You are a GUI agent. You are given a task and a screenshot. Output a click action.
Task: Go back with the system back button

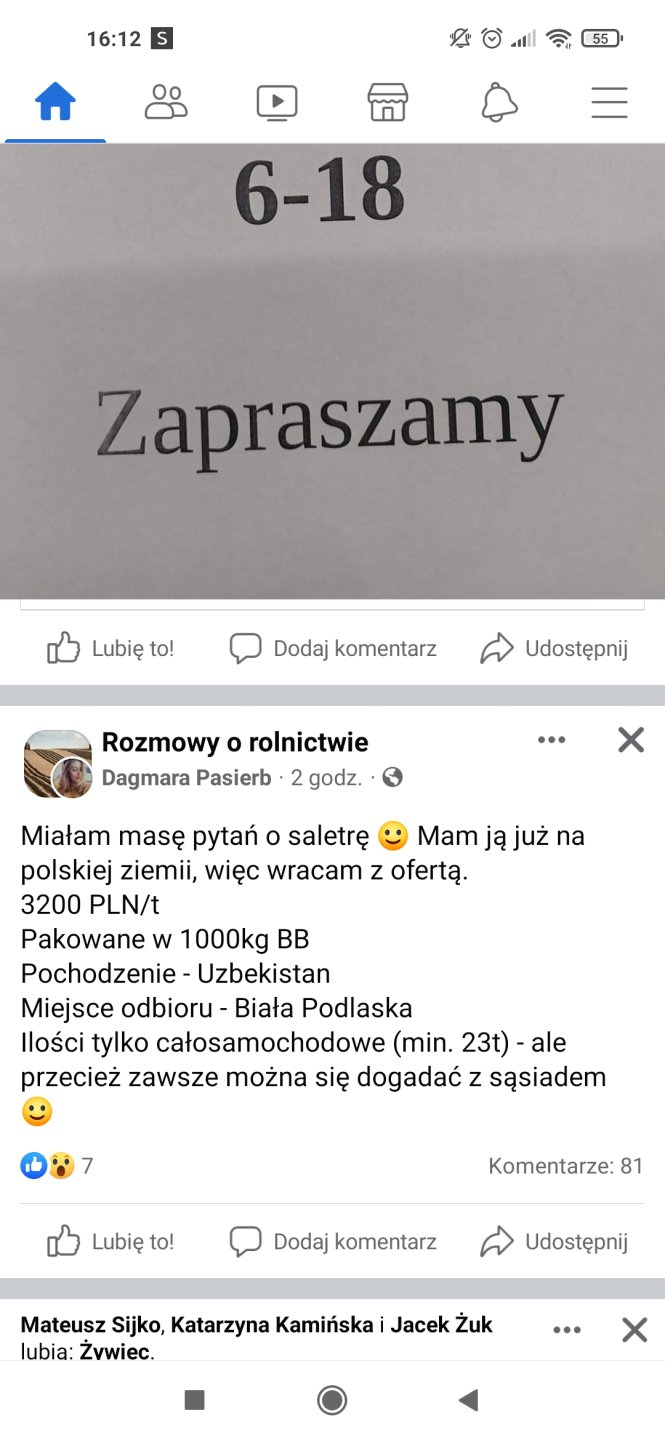coord(468,1400)
